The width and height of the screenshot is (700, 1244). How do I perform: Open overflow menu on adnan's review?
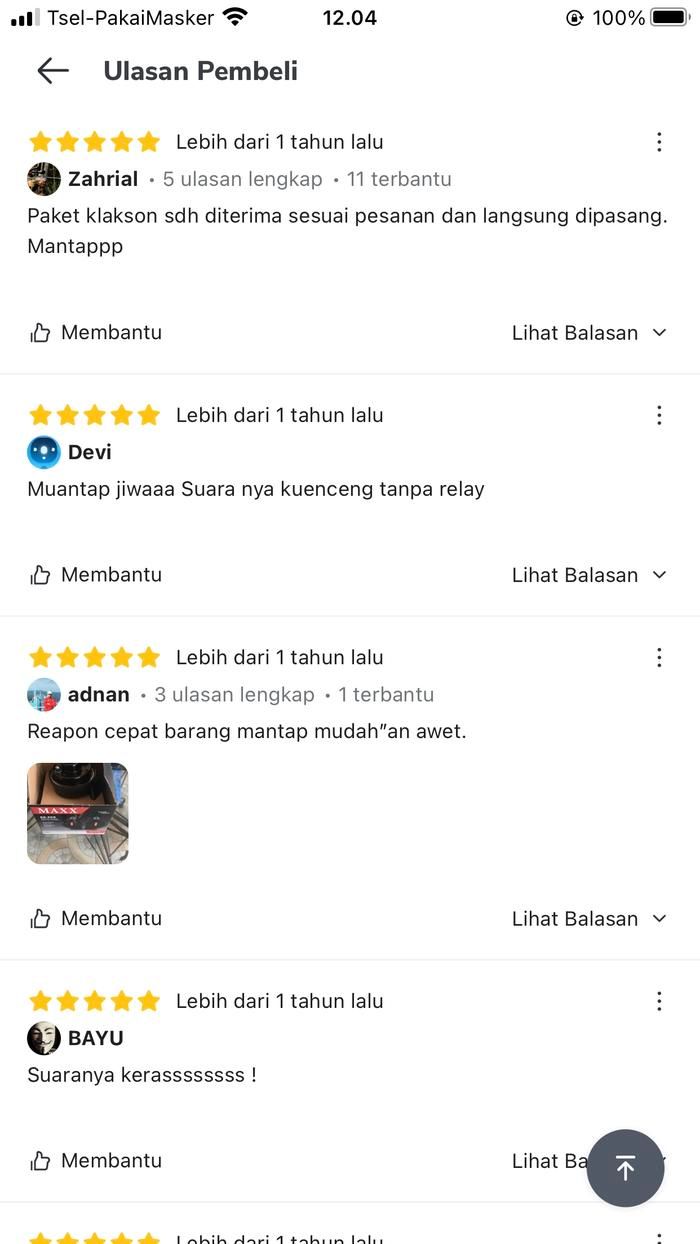point(659,657)
